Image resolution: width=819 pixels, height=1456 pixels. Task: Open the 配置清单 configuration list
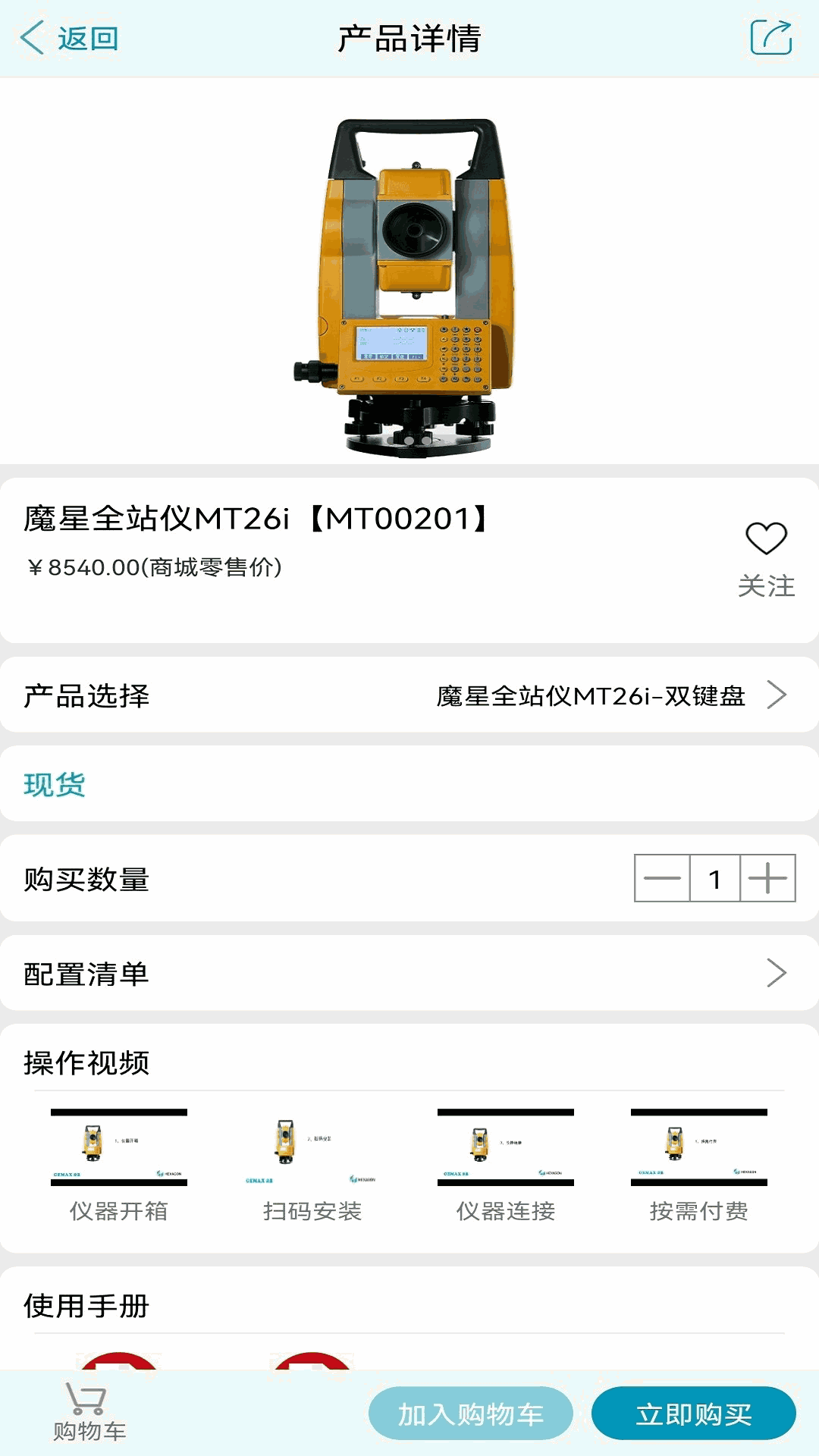(409, 973)
